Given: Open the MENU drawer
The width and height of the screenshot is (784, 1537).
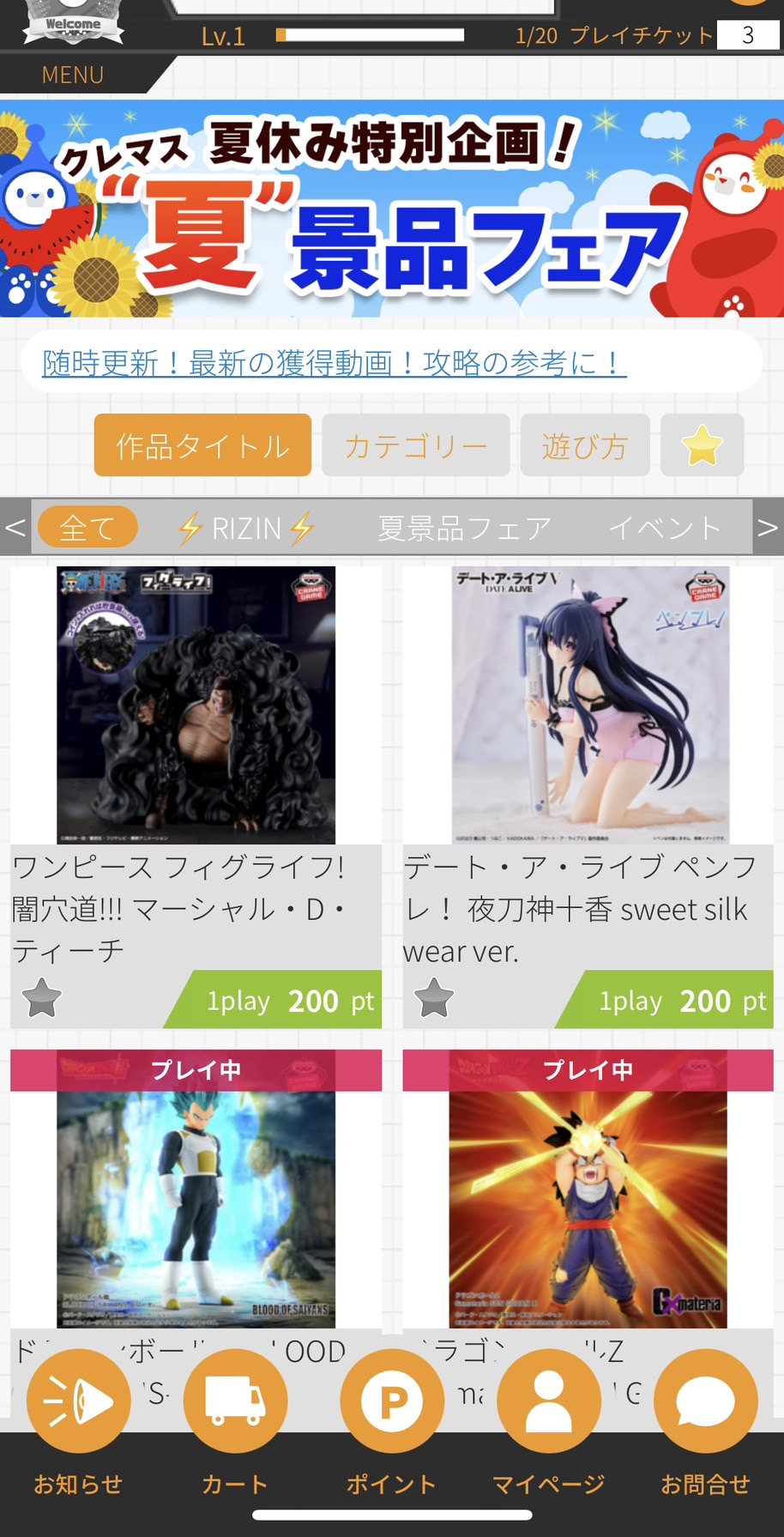Looking at the screenshot, I should click(x=73, y=75).
